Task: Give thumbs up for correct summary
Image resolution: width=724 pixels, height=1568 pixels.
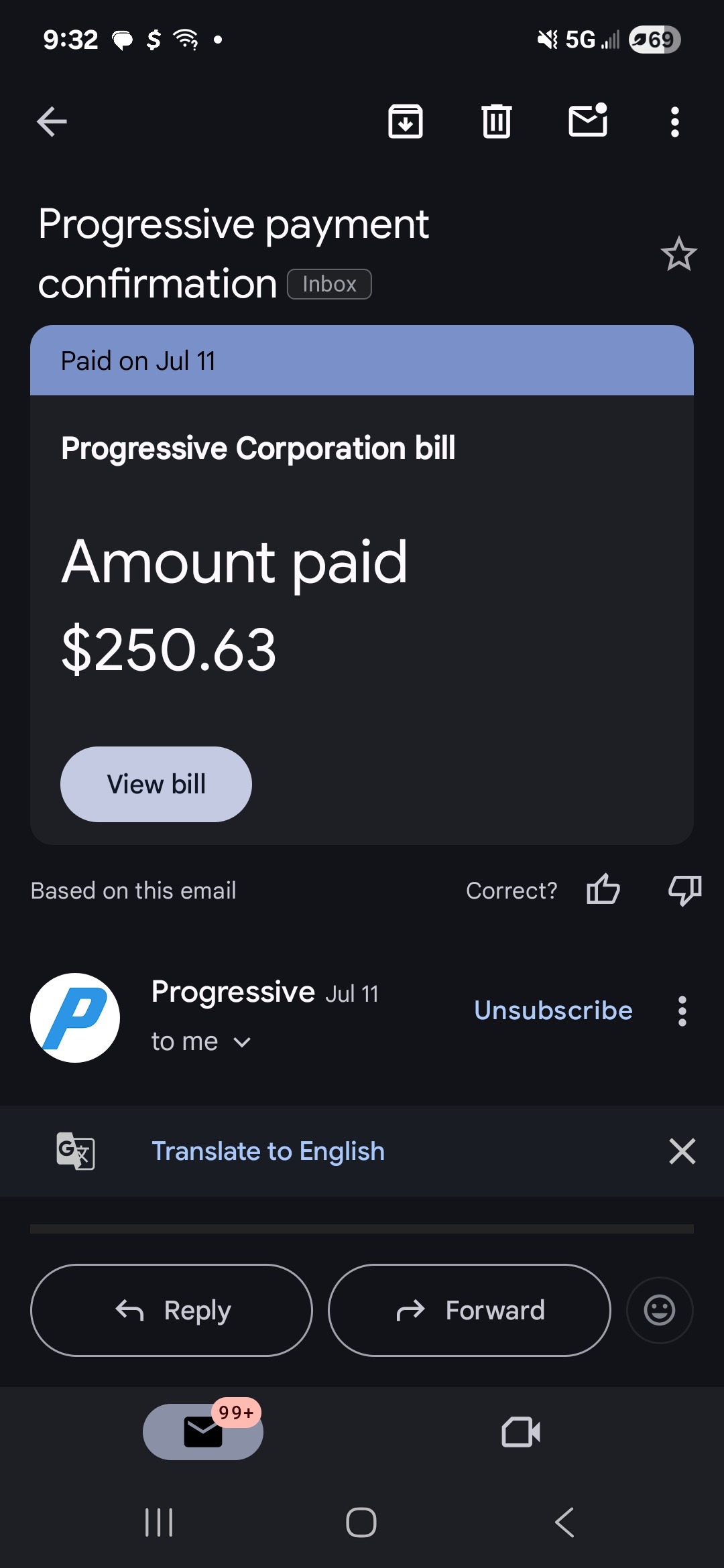Action: tap(603, 890)
